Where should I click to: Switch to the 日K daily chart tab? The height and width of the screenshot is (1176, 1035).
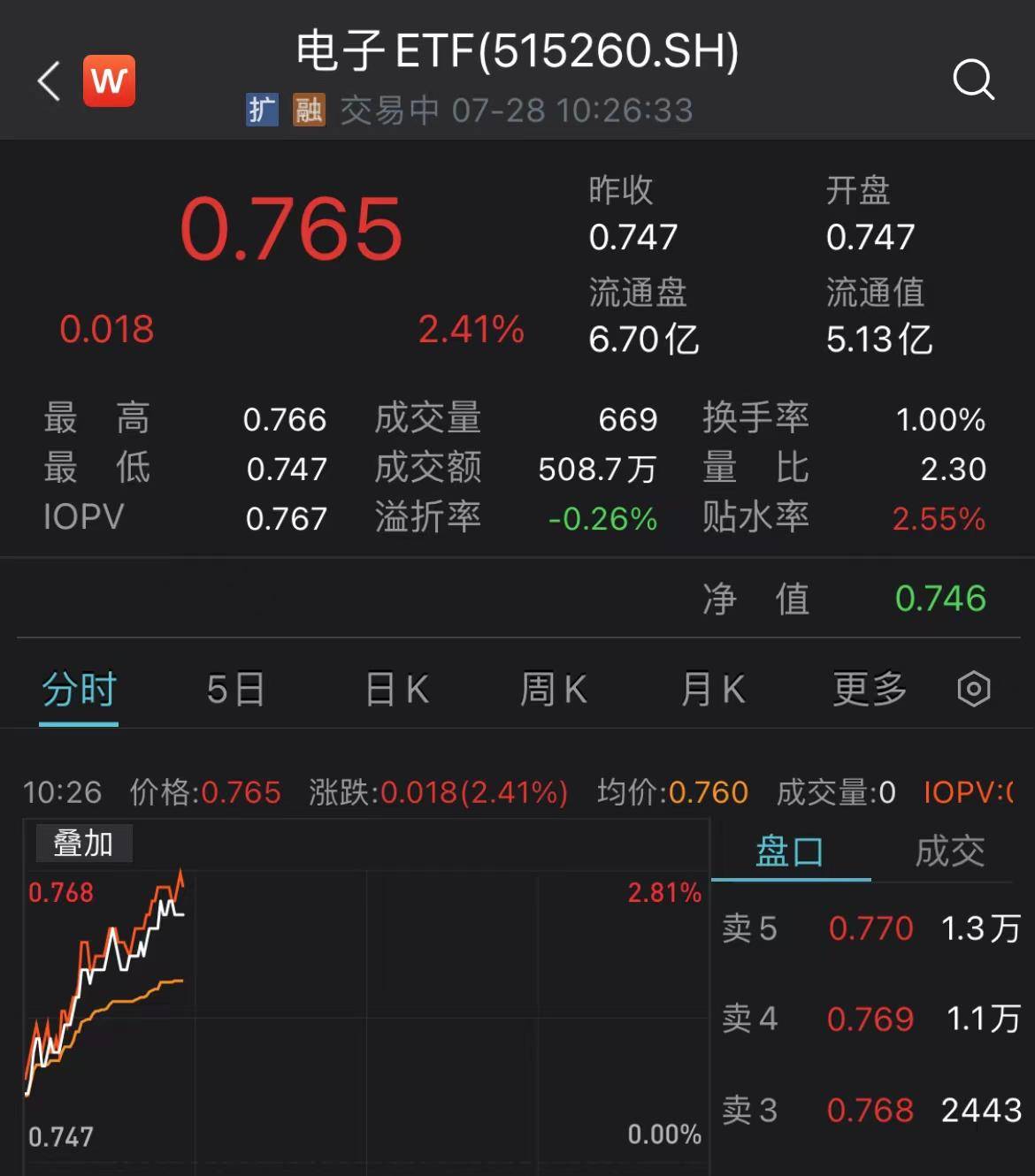pos(395,690)
